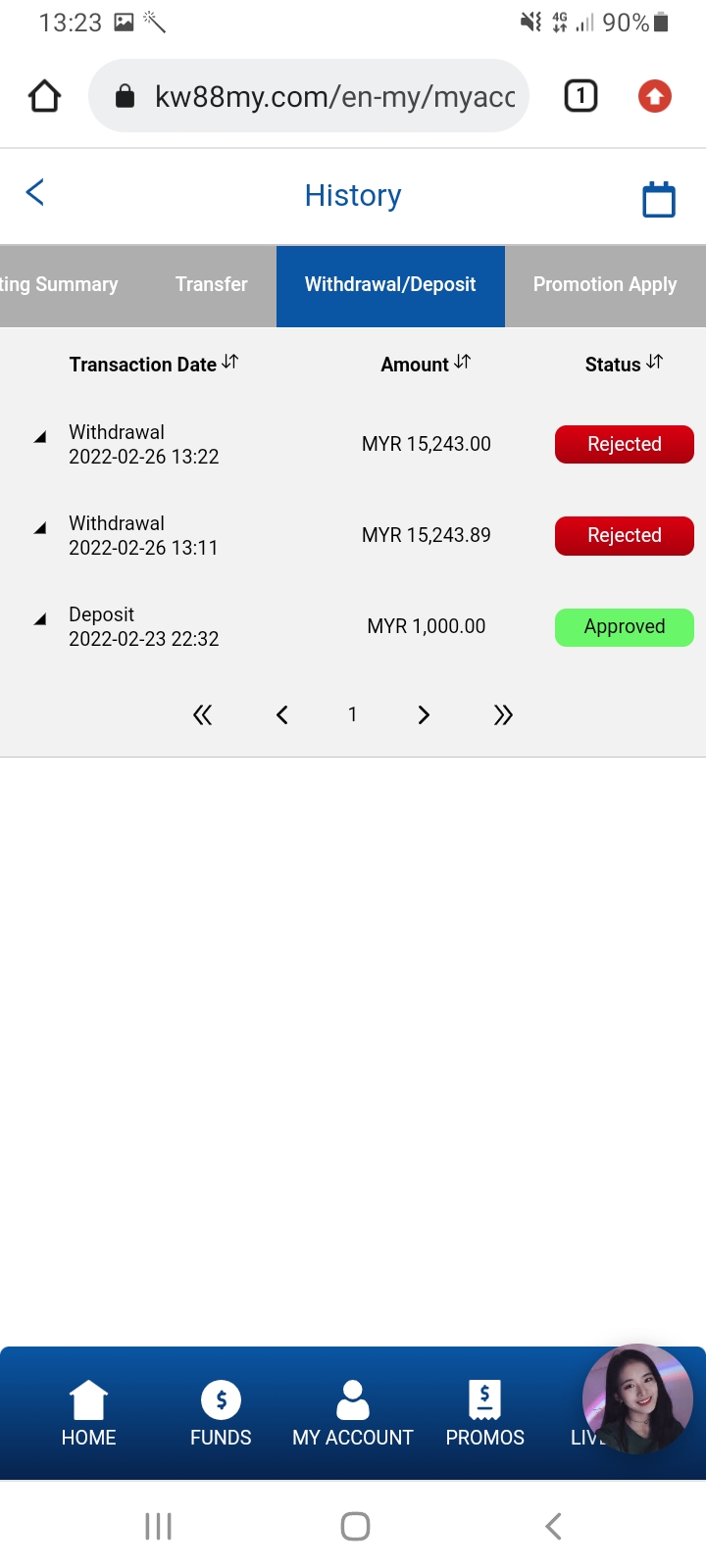Tap the Approved status badge

(x=624, y=626)
